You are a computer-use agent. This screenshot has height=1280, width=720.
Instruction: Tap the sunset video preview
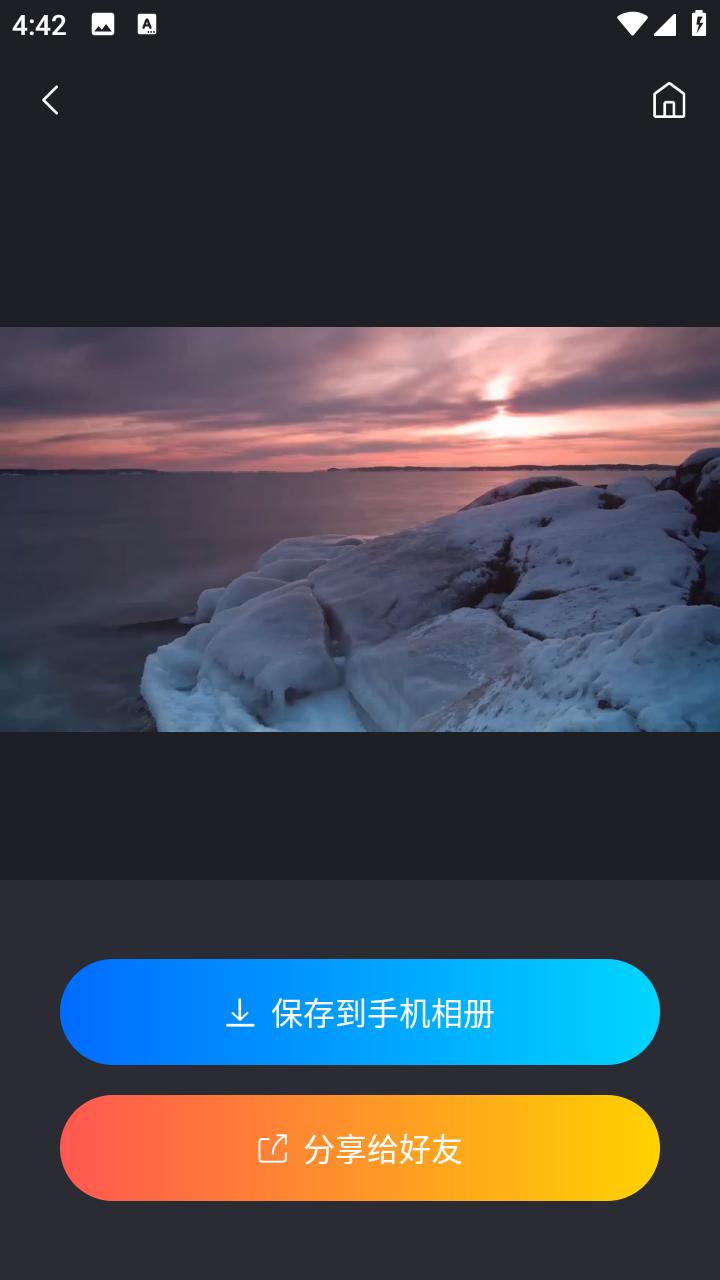pos(360,529)
